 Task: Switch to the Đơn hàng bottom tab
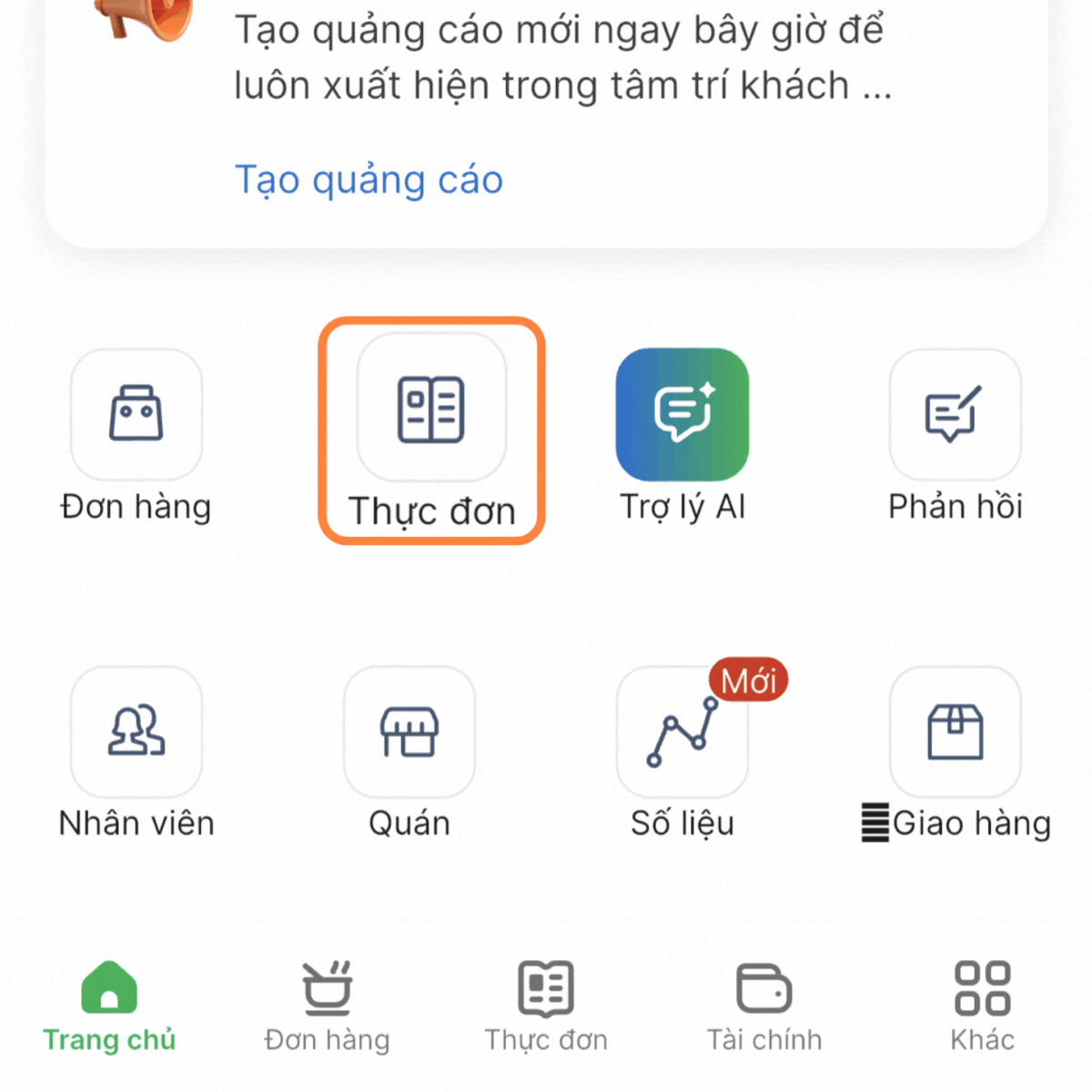point(328,1006)
